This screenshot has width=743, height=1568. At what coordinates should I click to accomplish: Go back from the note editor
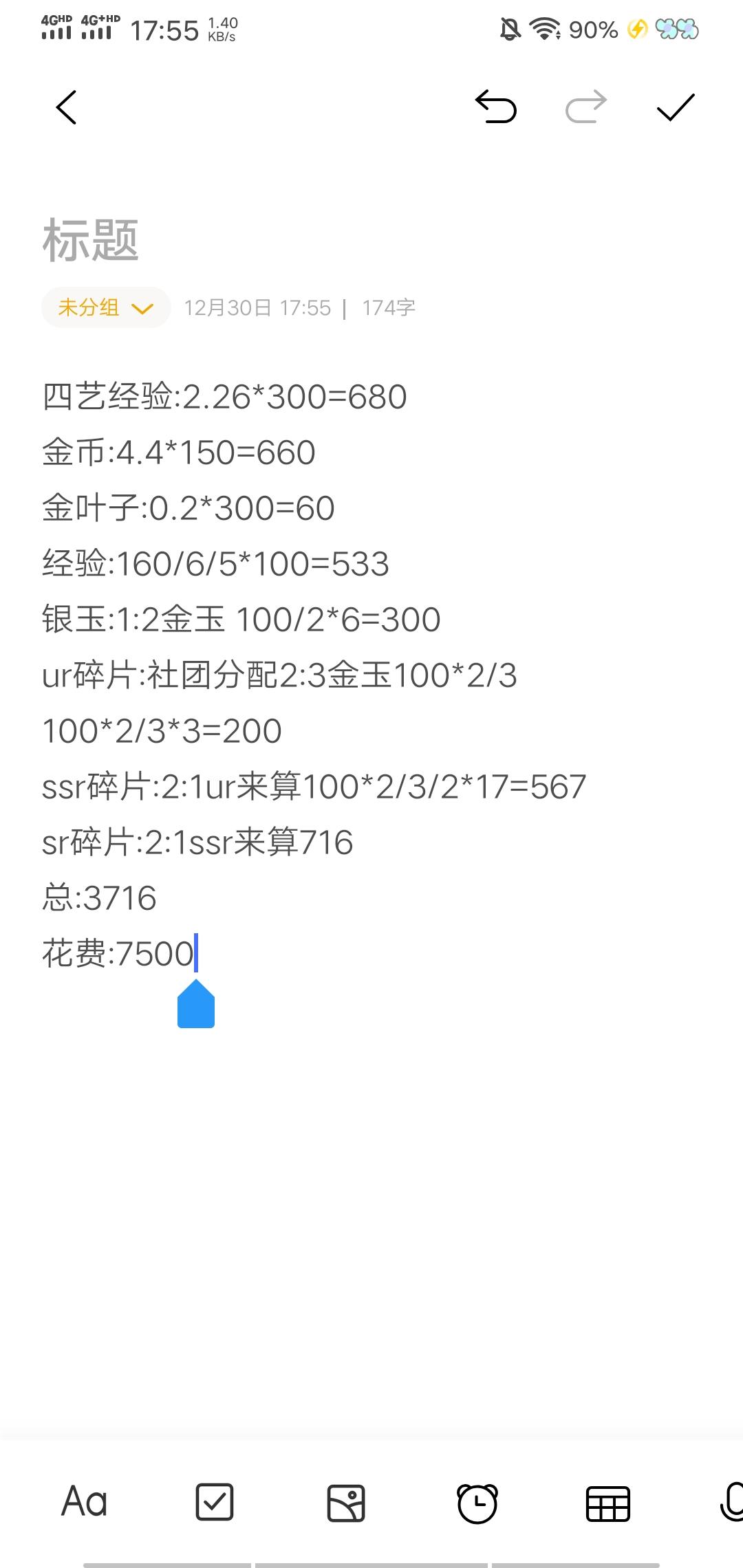click(x=66, y=107)
